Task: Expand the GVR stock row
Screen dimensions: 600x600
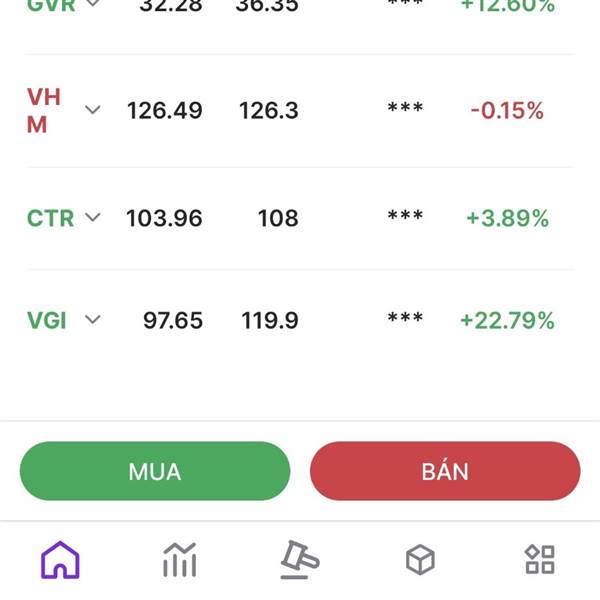Action: (93, 4)
